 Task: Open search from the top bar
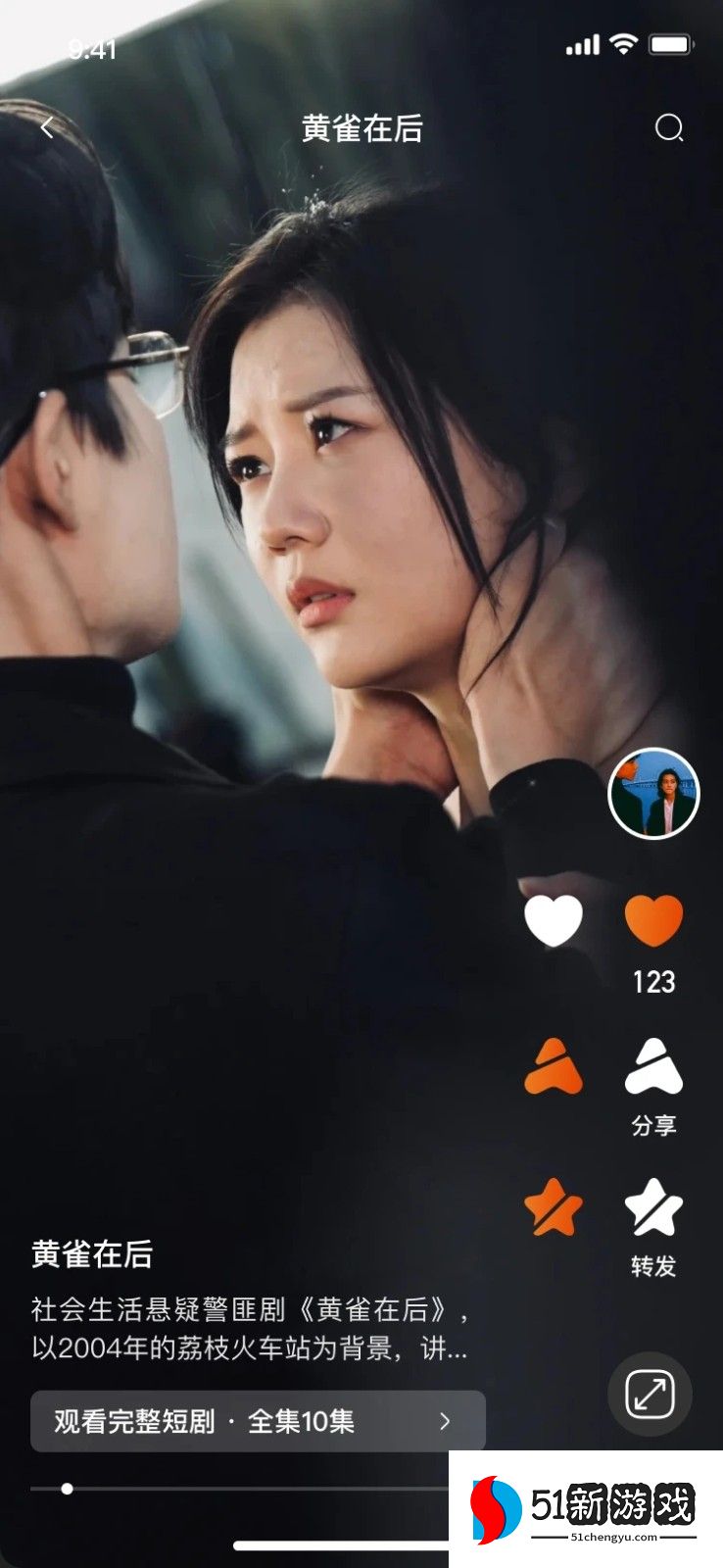click(x=669, y=127)
